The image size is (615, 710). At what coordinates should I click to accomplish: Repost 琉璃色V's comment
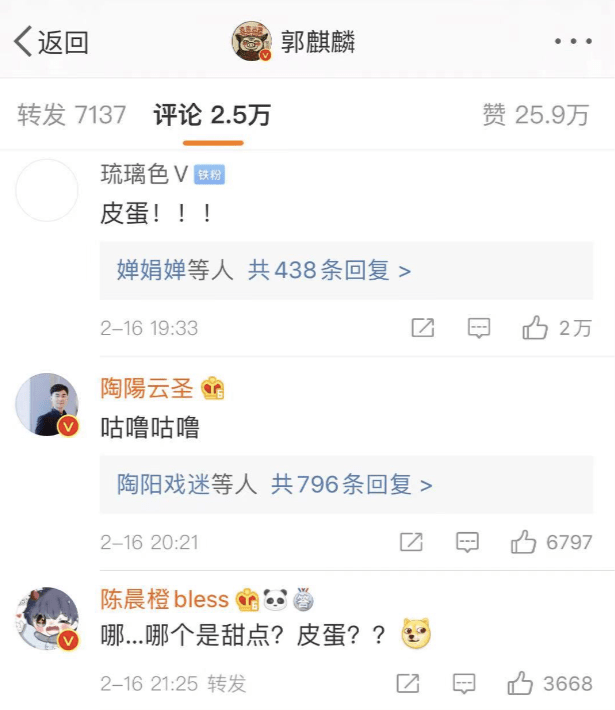[423, 328]
